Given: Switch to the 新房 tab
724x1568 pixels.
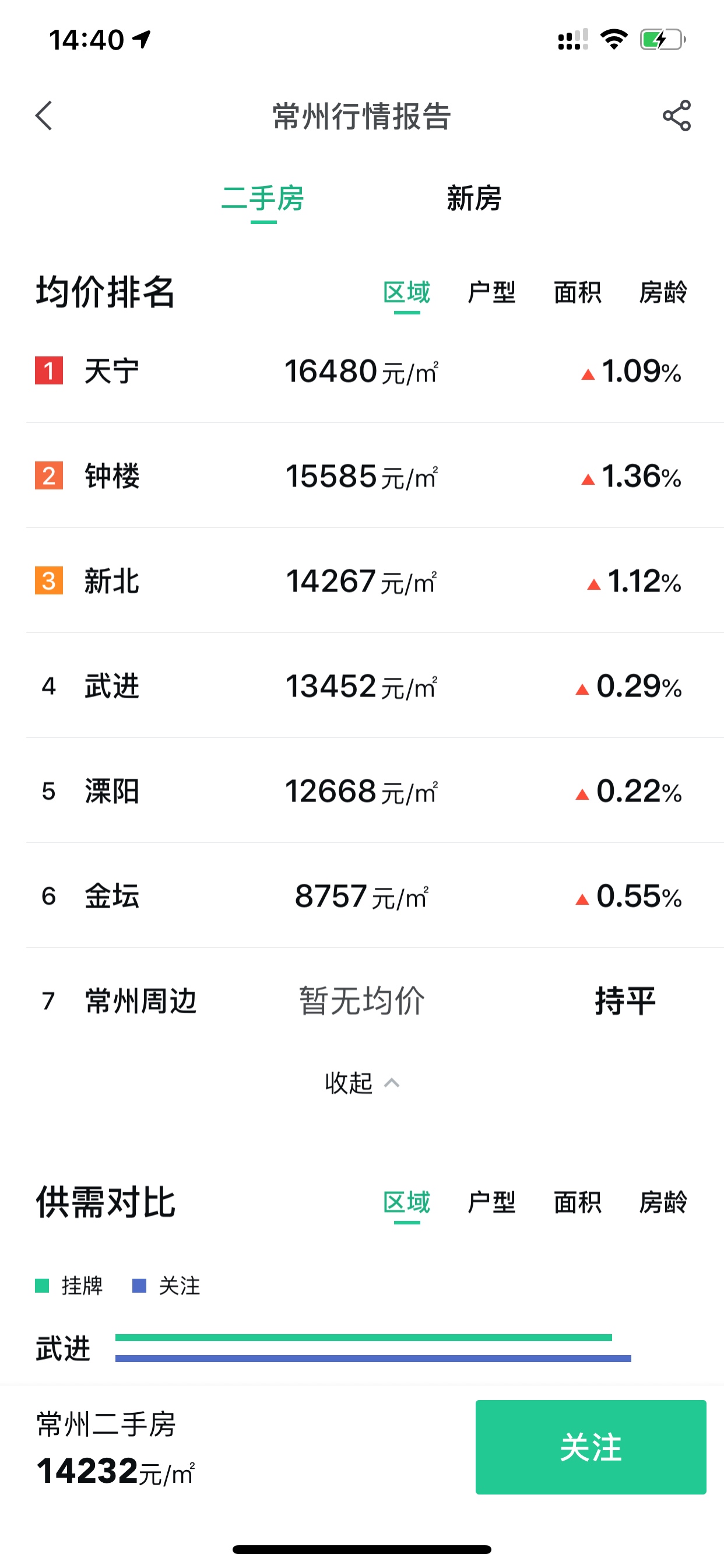Looking at the screenshot, I should pos(473,198).
